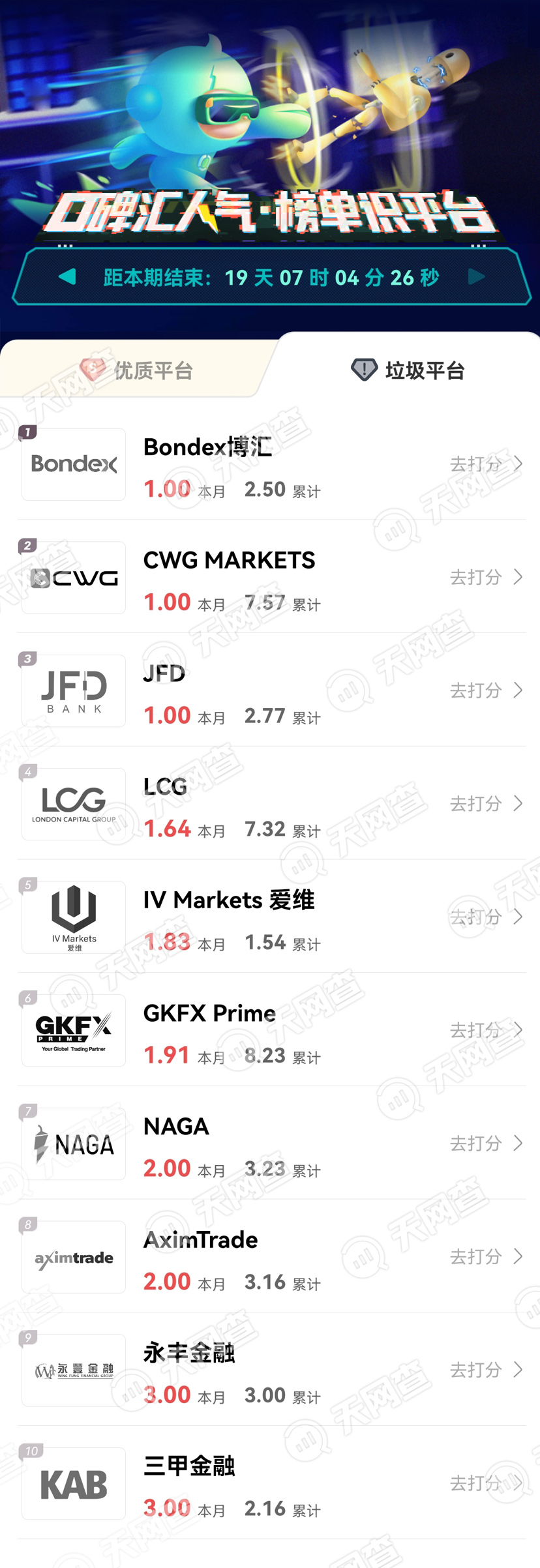This screenshot has width=540, height=1568.
Task: Open the CWG logo tile
Action: (74, 578)
